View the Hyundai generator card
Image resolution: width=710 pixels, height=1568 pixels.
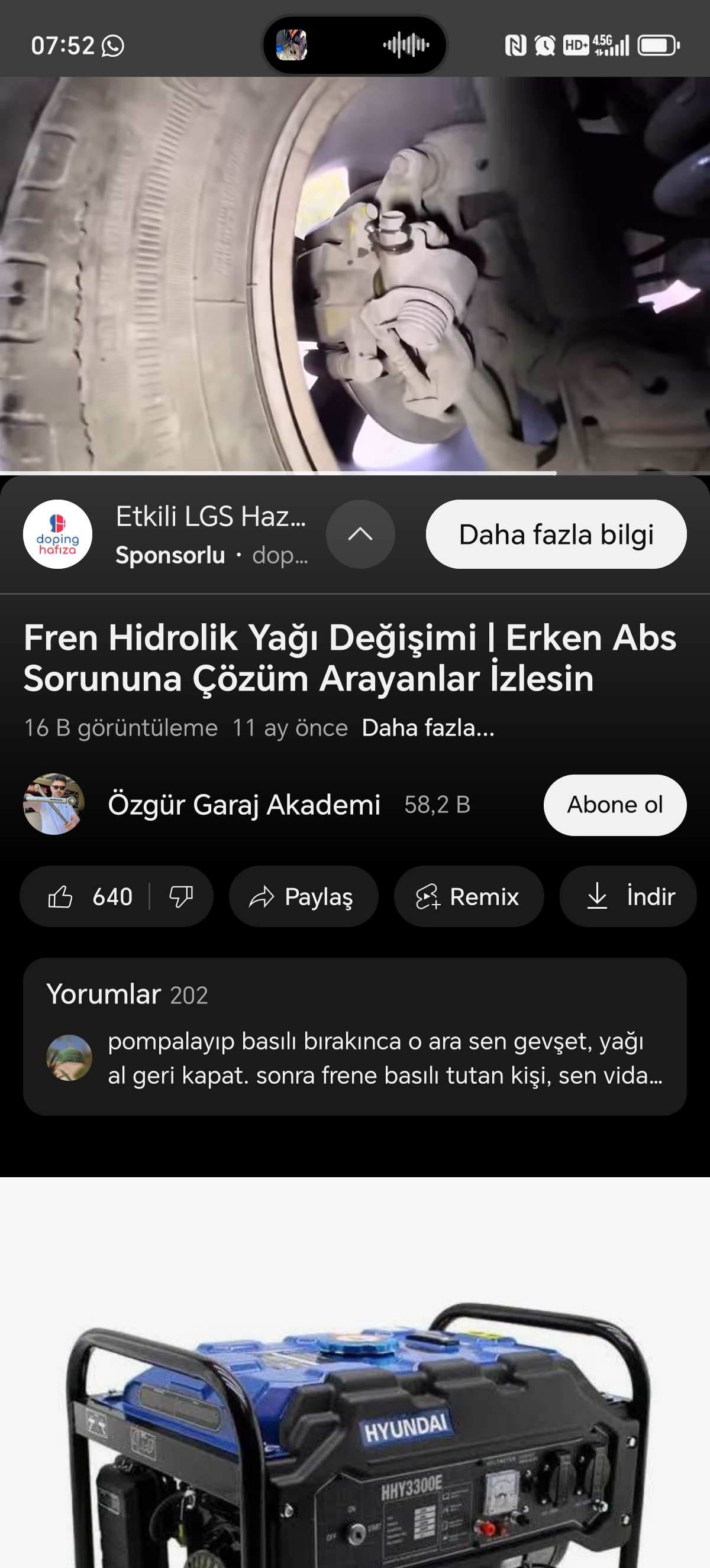355,1400
